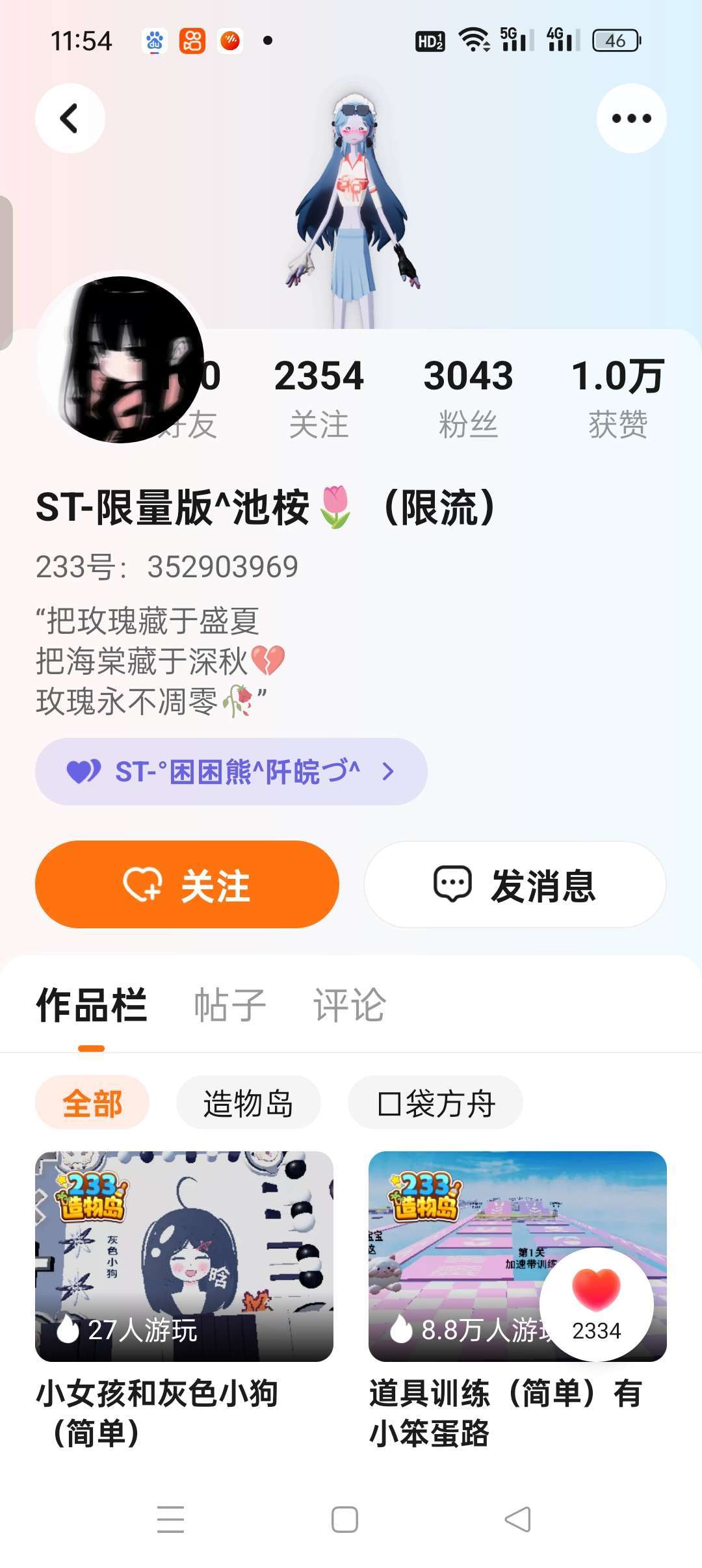Select the 全部 filter chip
Viewport: 702px width, 1568px height.
(x=92, y=1103)
